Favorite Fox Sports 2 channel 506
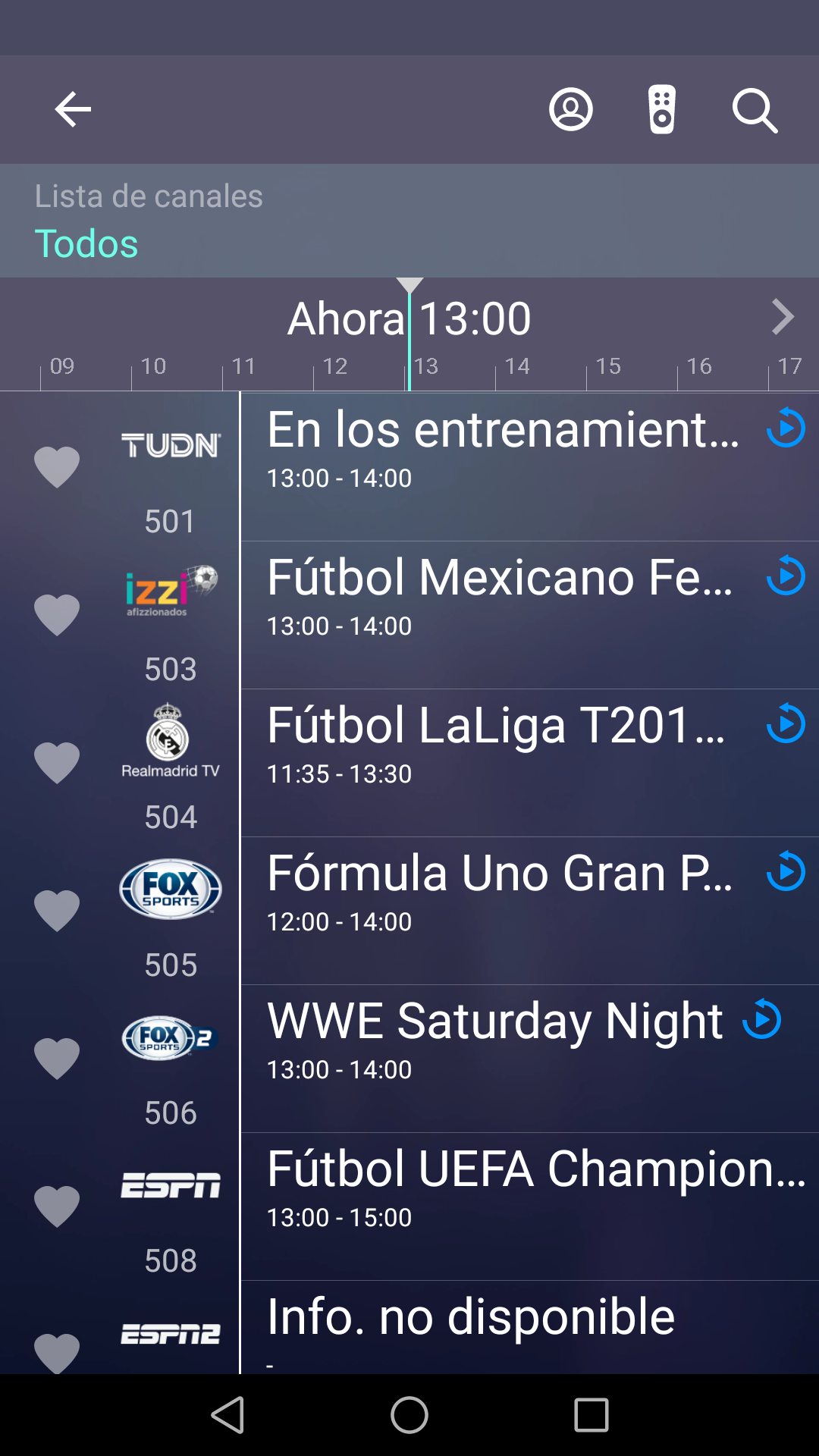Screen dimensions: 819x1456 click(x=57, y=1057)
